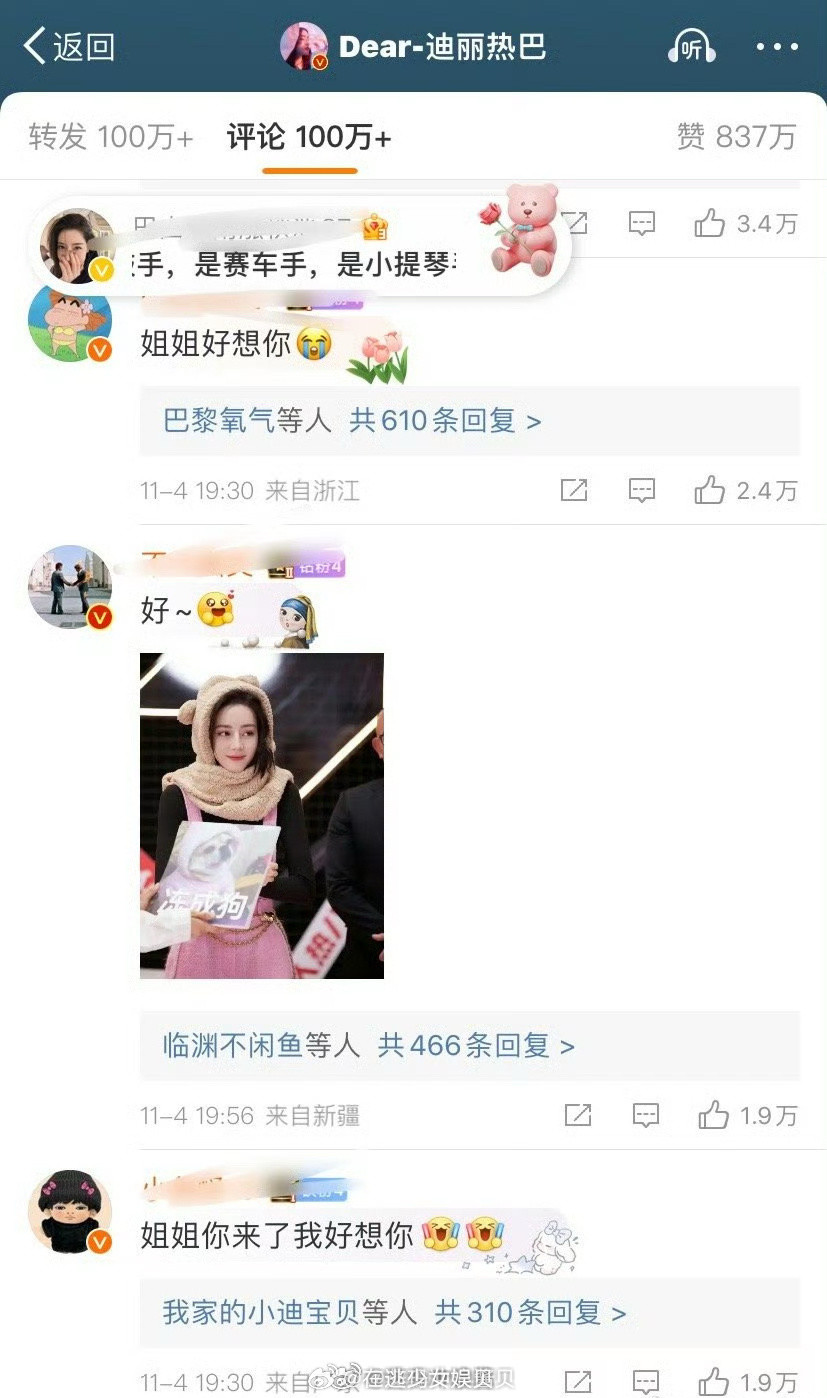Tap the orange underline indicator under 评论
The image size is (827, 1398).
coord(308,170)
